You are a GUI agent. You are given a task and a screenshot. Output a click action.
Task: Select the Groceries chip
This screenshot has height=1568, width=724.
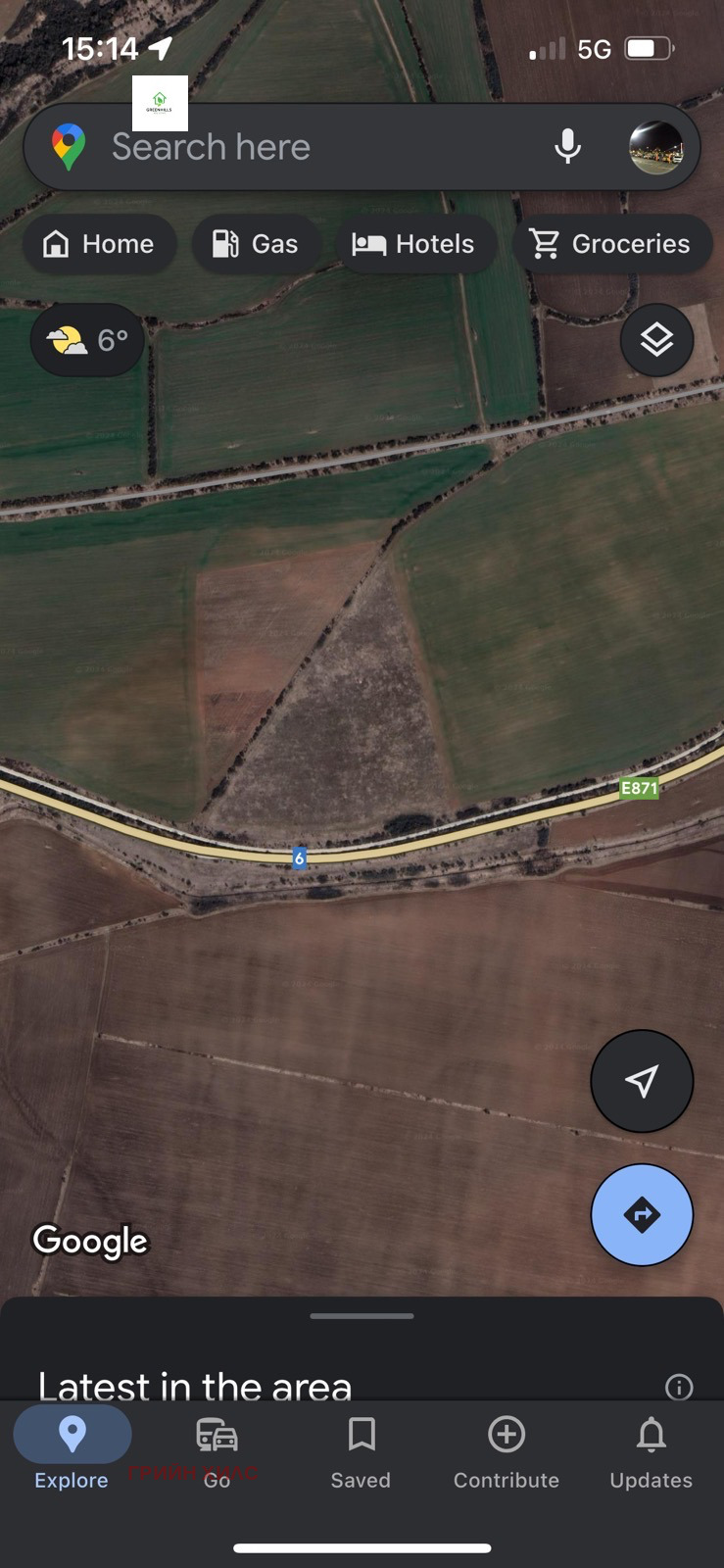pyautogui.click(x=610, y=244)
